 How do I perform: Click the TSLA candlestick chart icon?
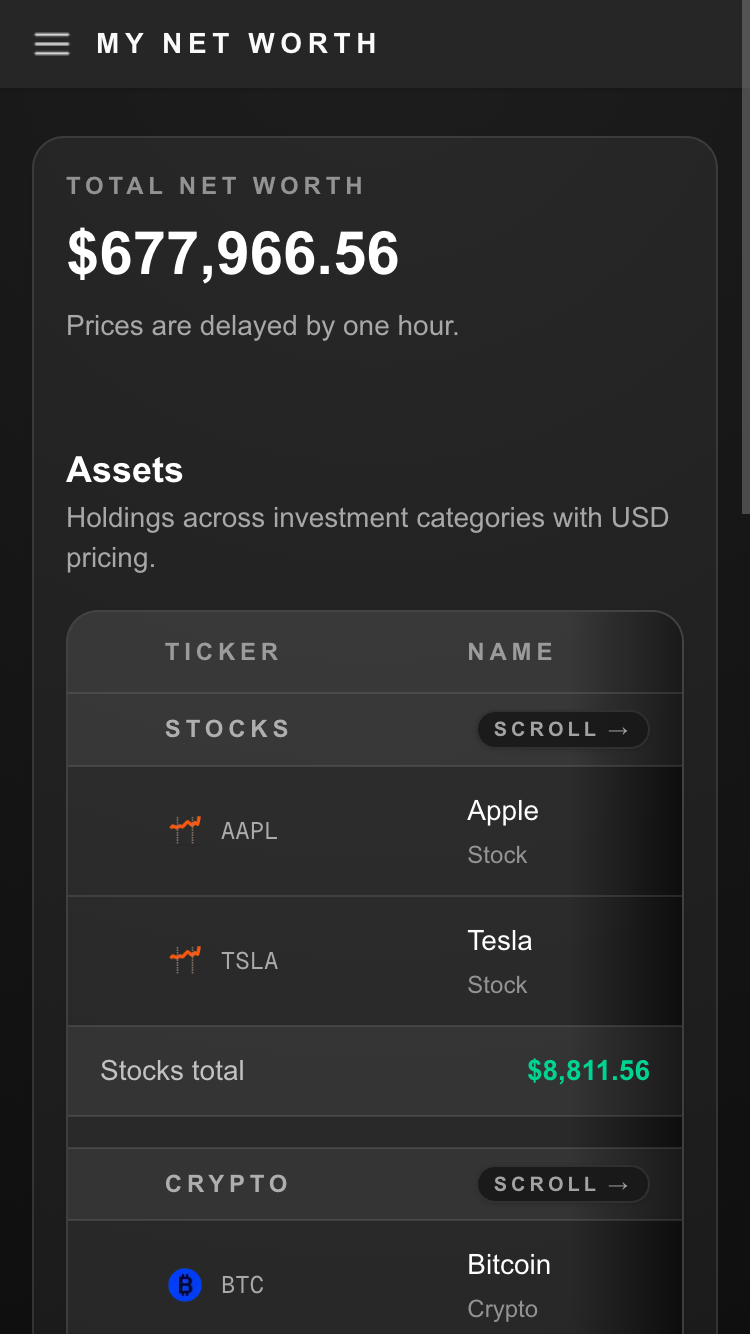click(185, 960)
